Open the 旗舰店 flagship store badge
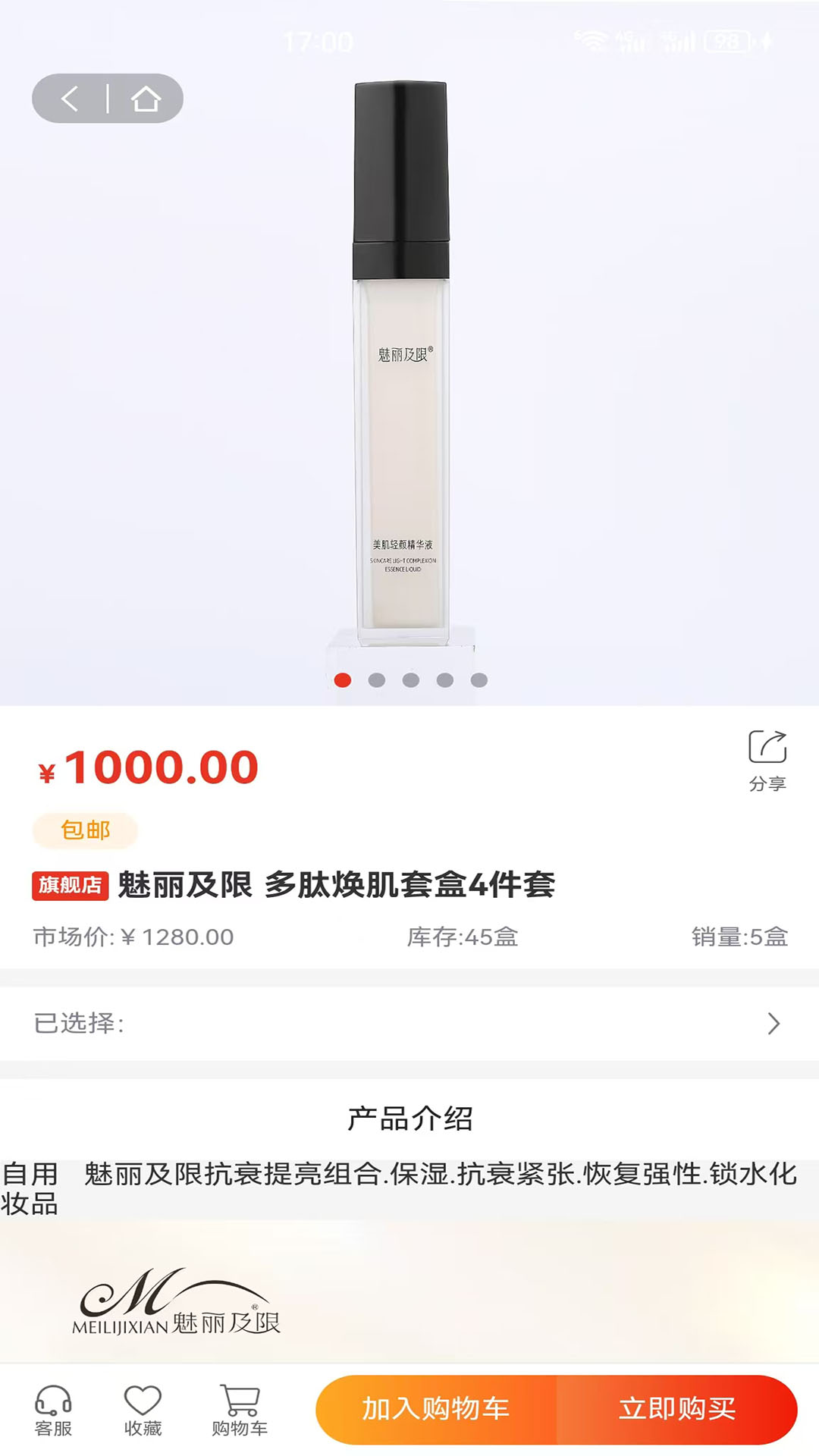819x1456 pixels. [71, 884]
